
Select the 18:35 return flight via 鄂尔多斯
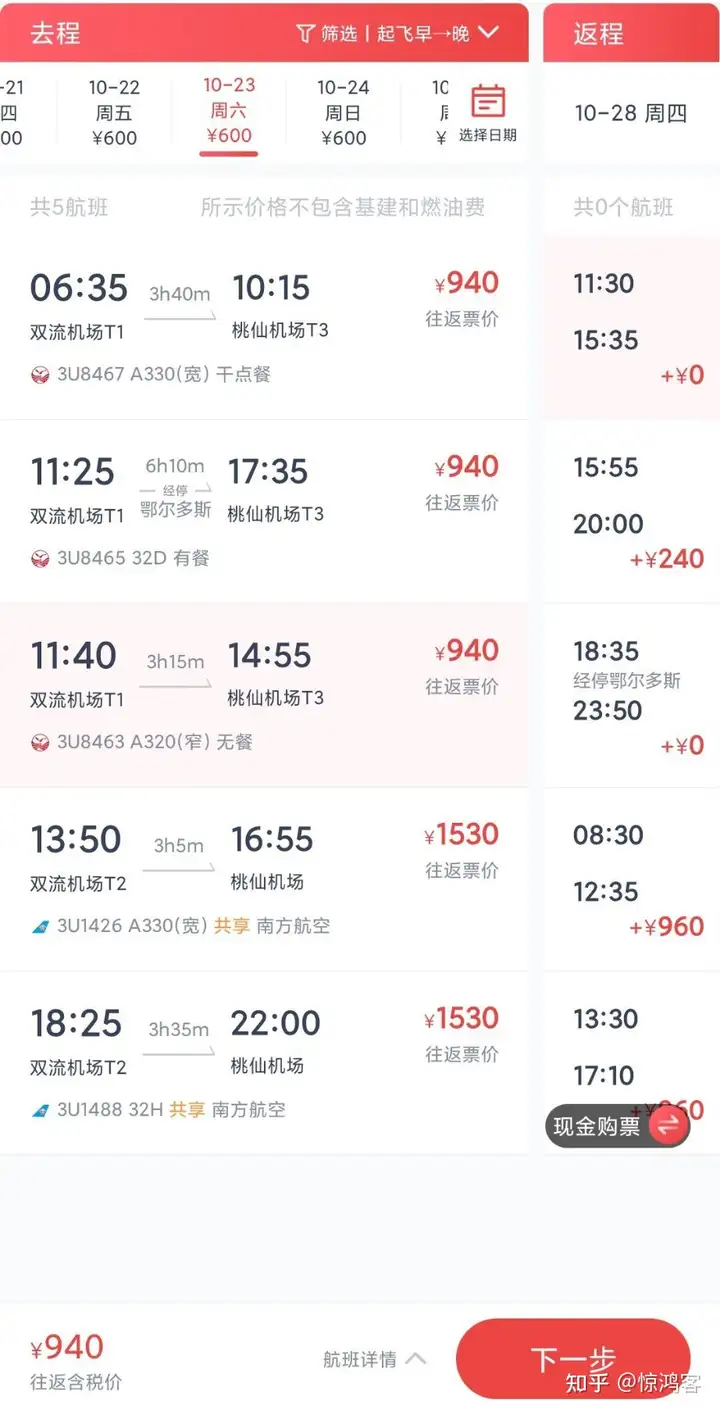pos(632,695)
